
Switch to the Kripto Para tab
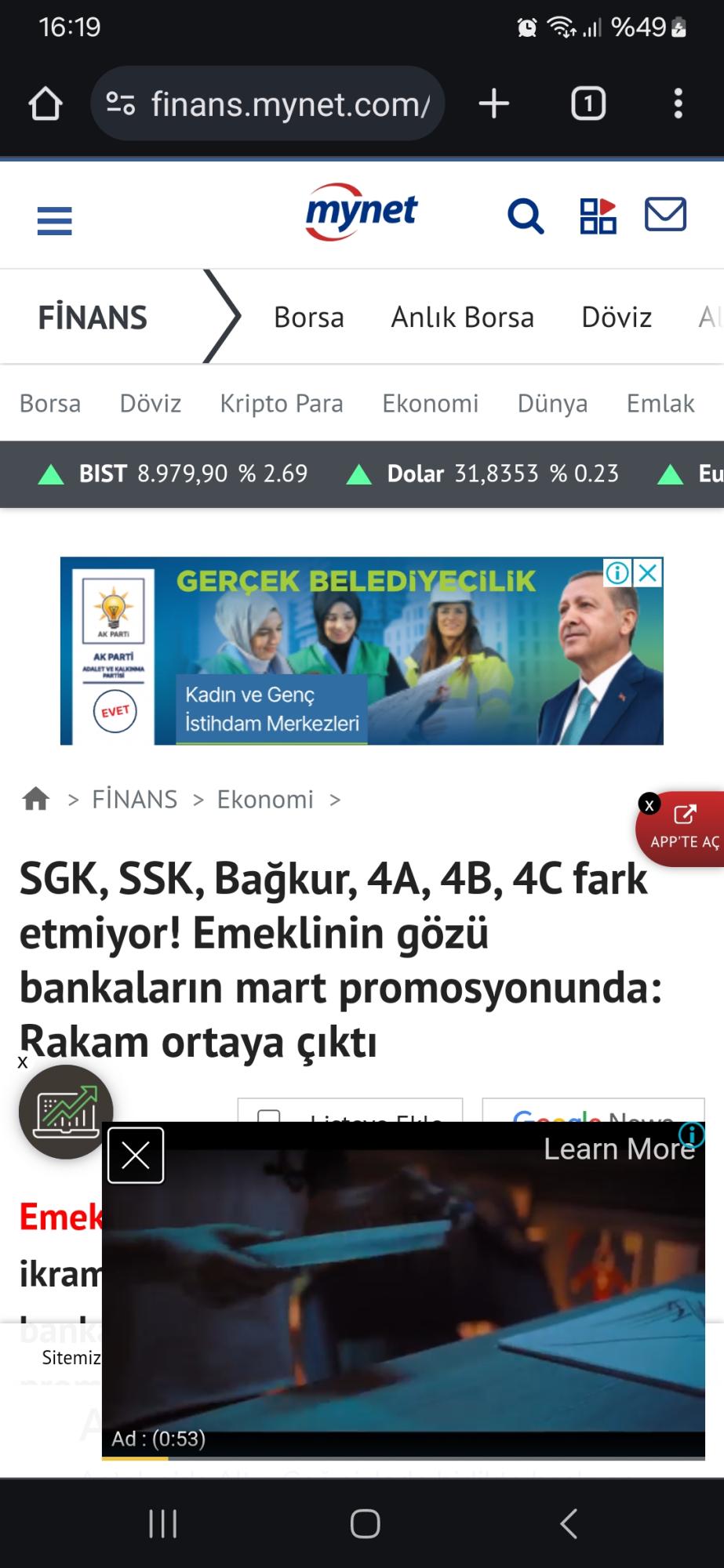(x=281, y=403)
